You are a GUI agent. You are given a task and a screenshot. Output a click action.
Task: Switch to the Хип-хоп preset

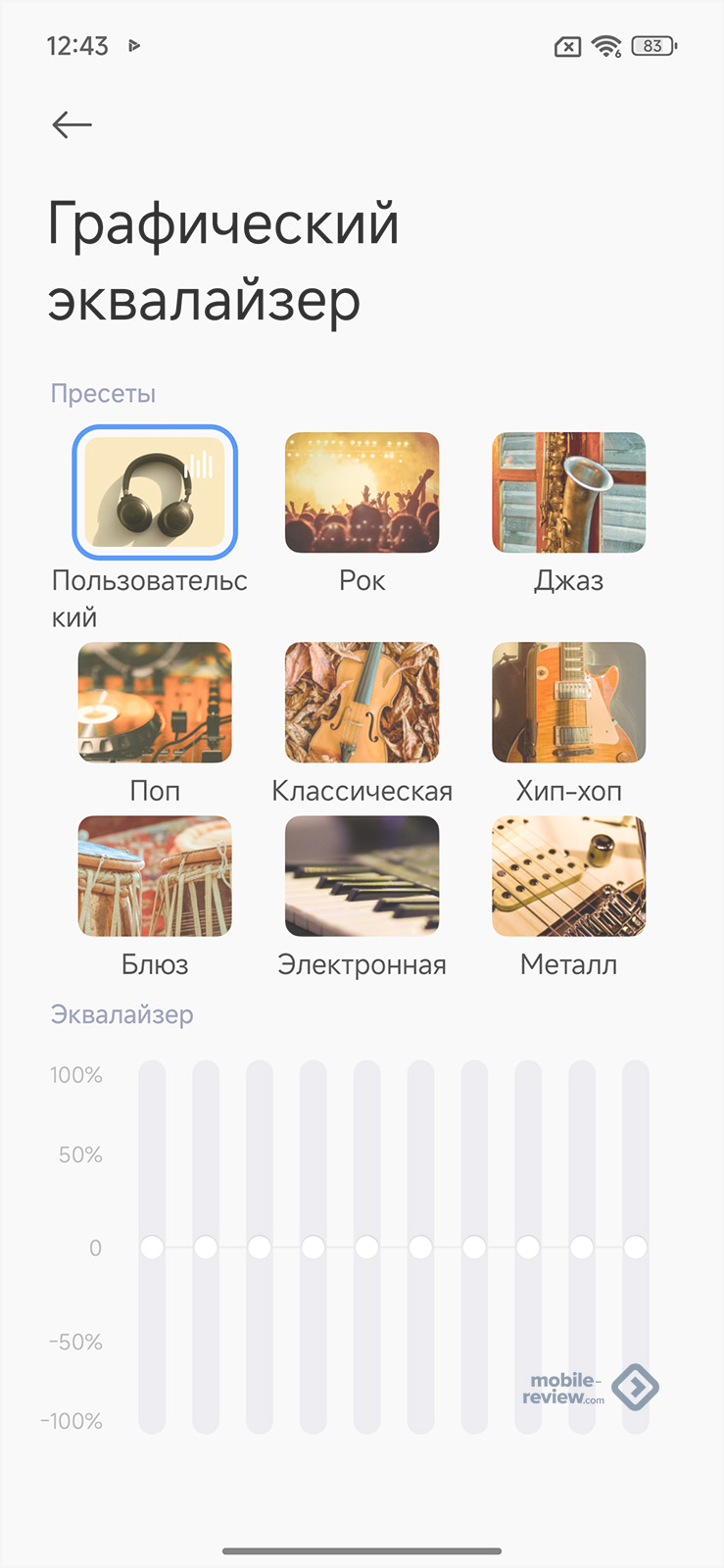point(568,702)
